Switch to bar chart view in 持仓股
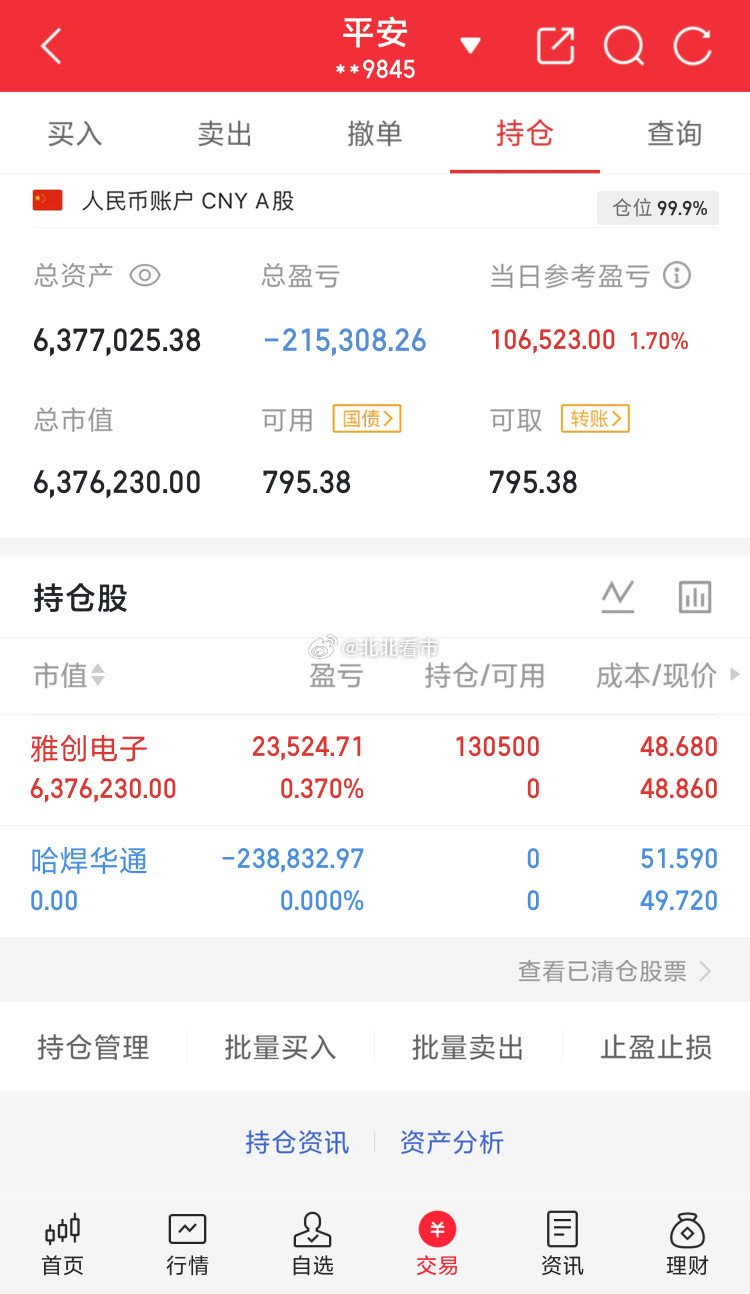Viewport: 750px width, 1294px height. (x=695, y=596)
